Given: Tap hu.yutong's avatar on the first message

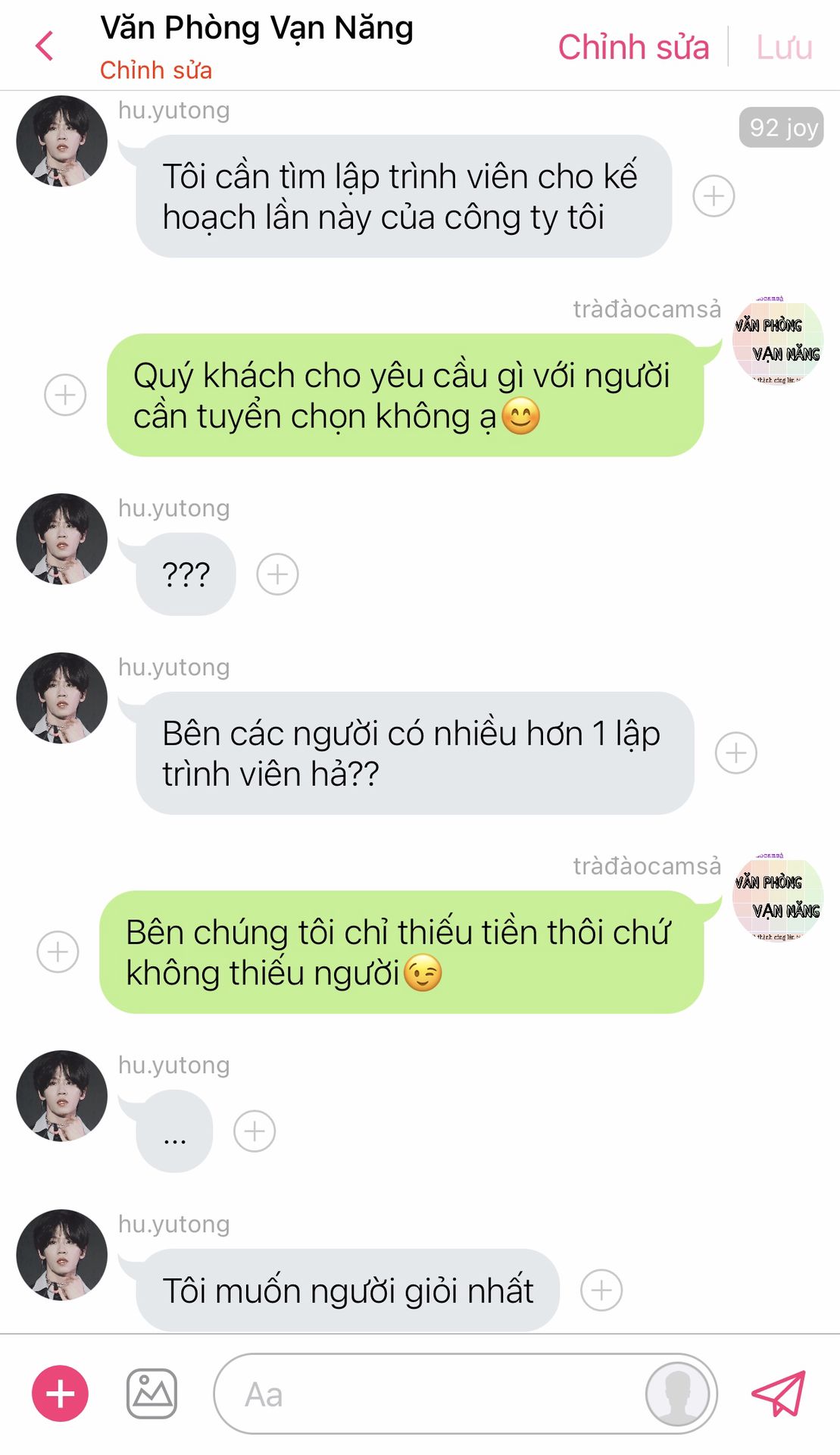Looking at the screenshot, I should coord(61,141).
